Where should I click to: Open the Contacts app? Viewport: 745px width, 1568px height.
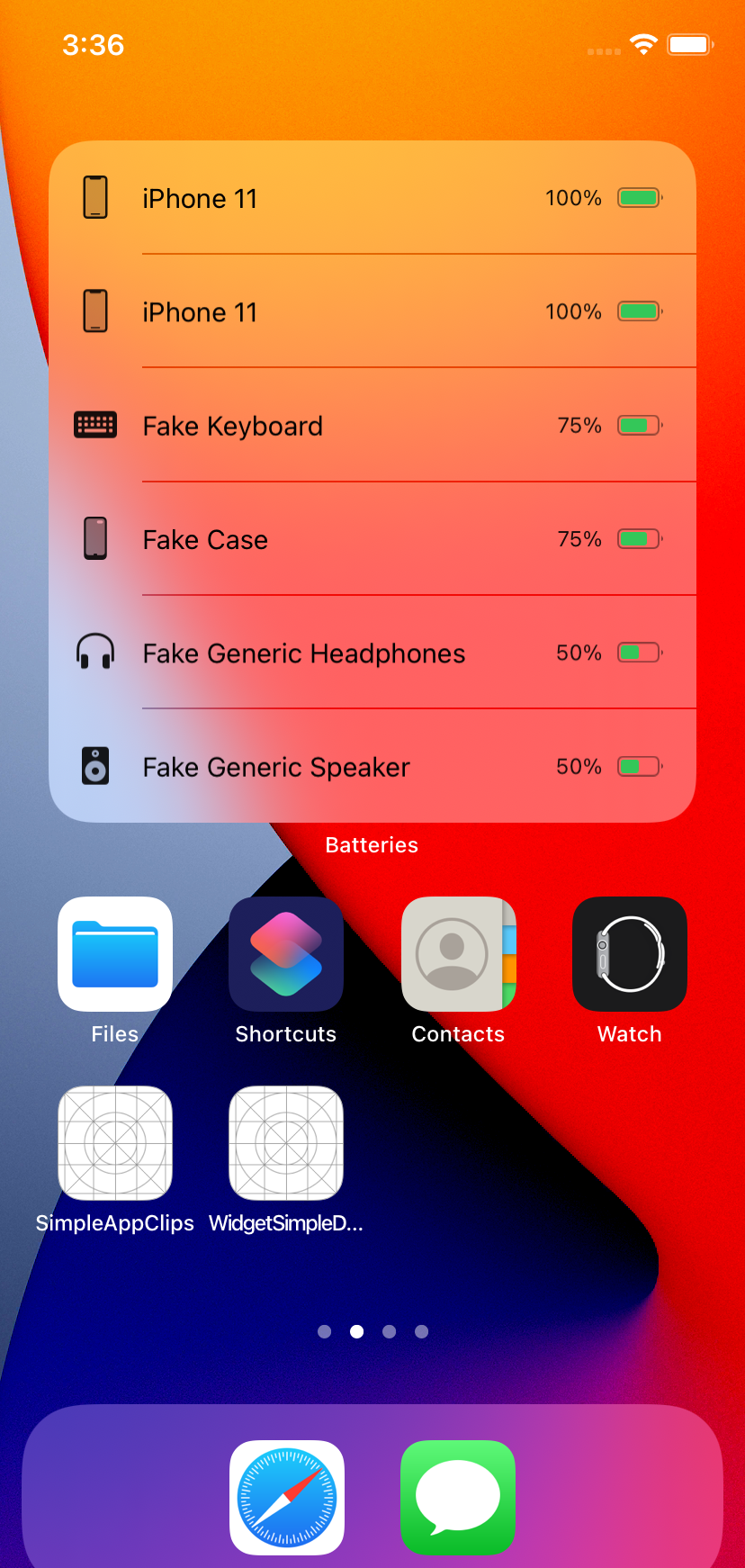458,954
